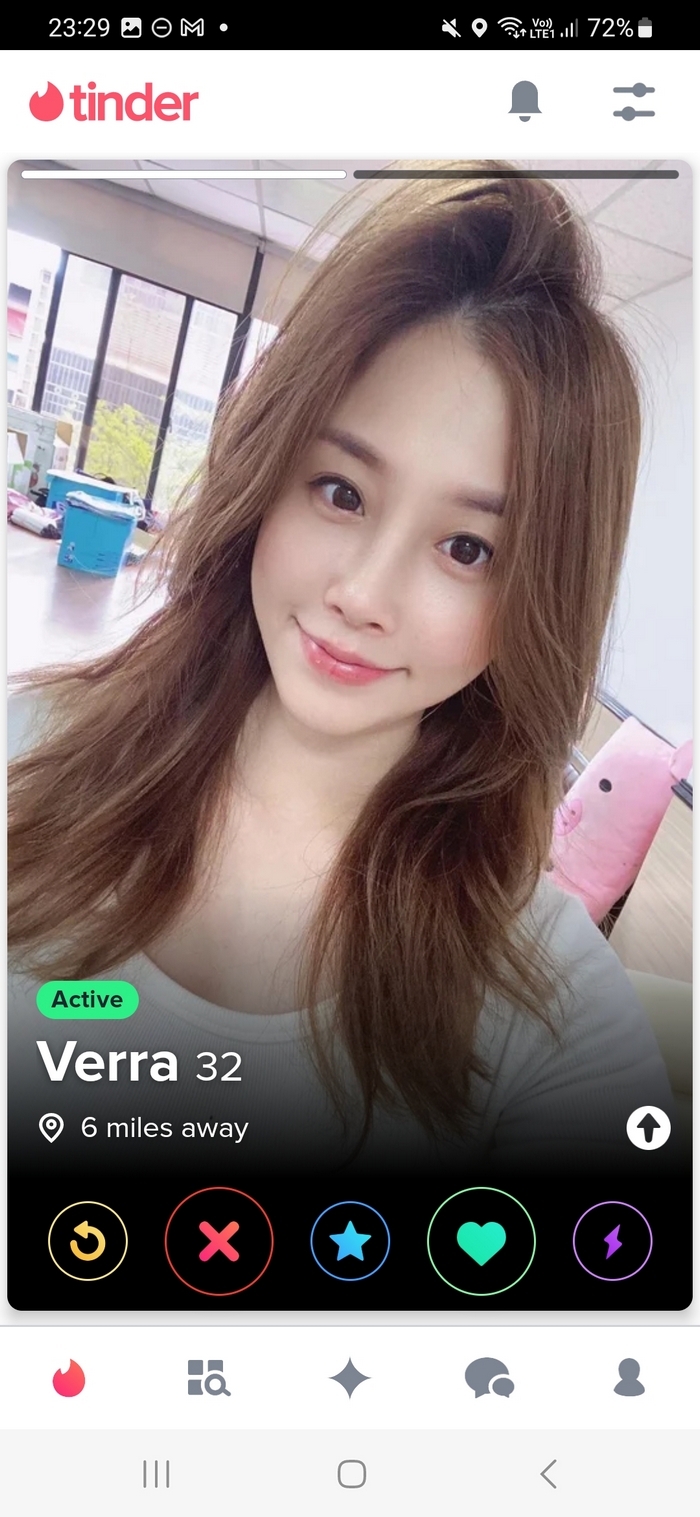Expand Verra's profile with the up arrow
The image size is (700, 1517).
[648, 1129]
